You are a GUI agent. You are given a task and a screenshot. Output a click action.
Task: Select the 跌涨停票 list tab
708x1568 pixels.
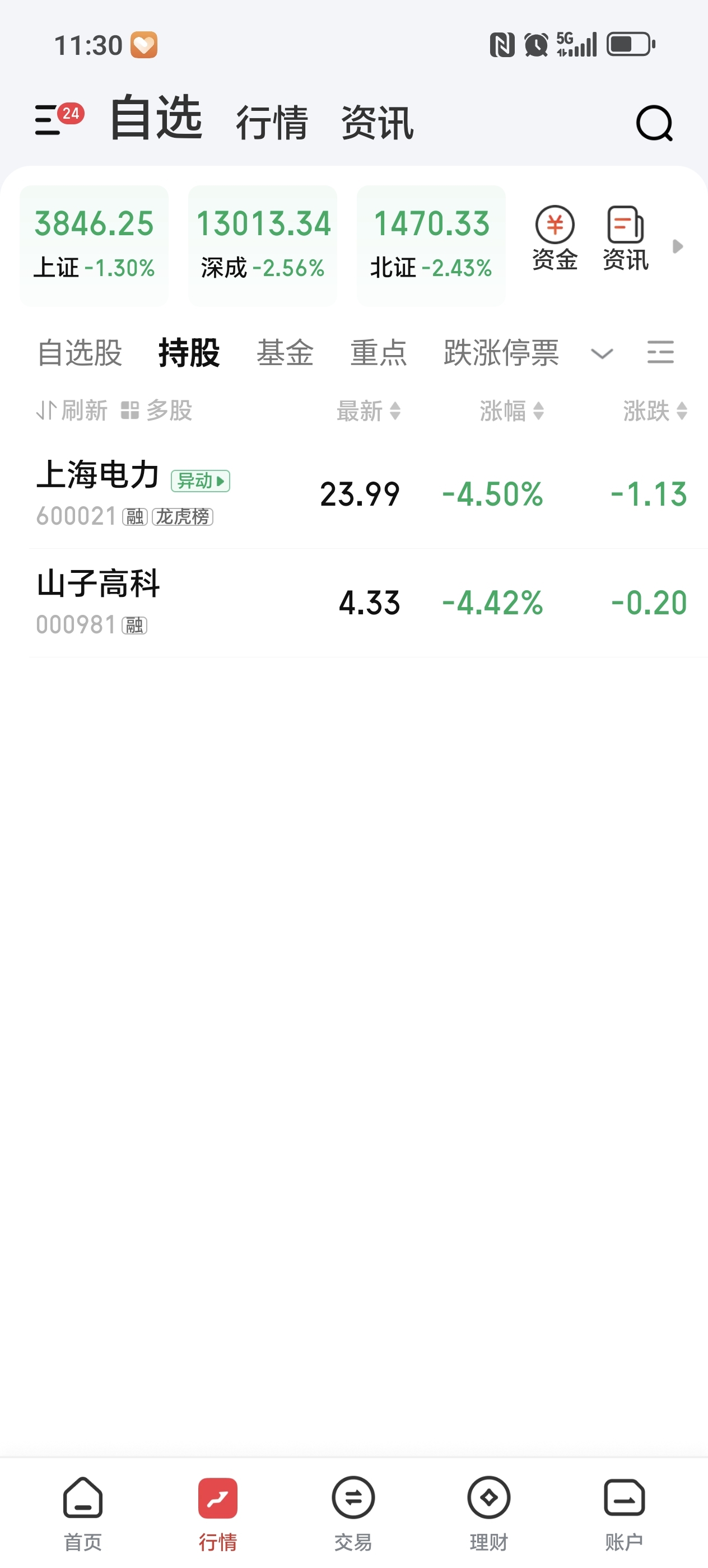click(x=501, y=352)
